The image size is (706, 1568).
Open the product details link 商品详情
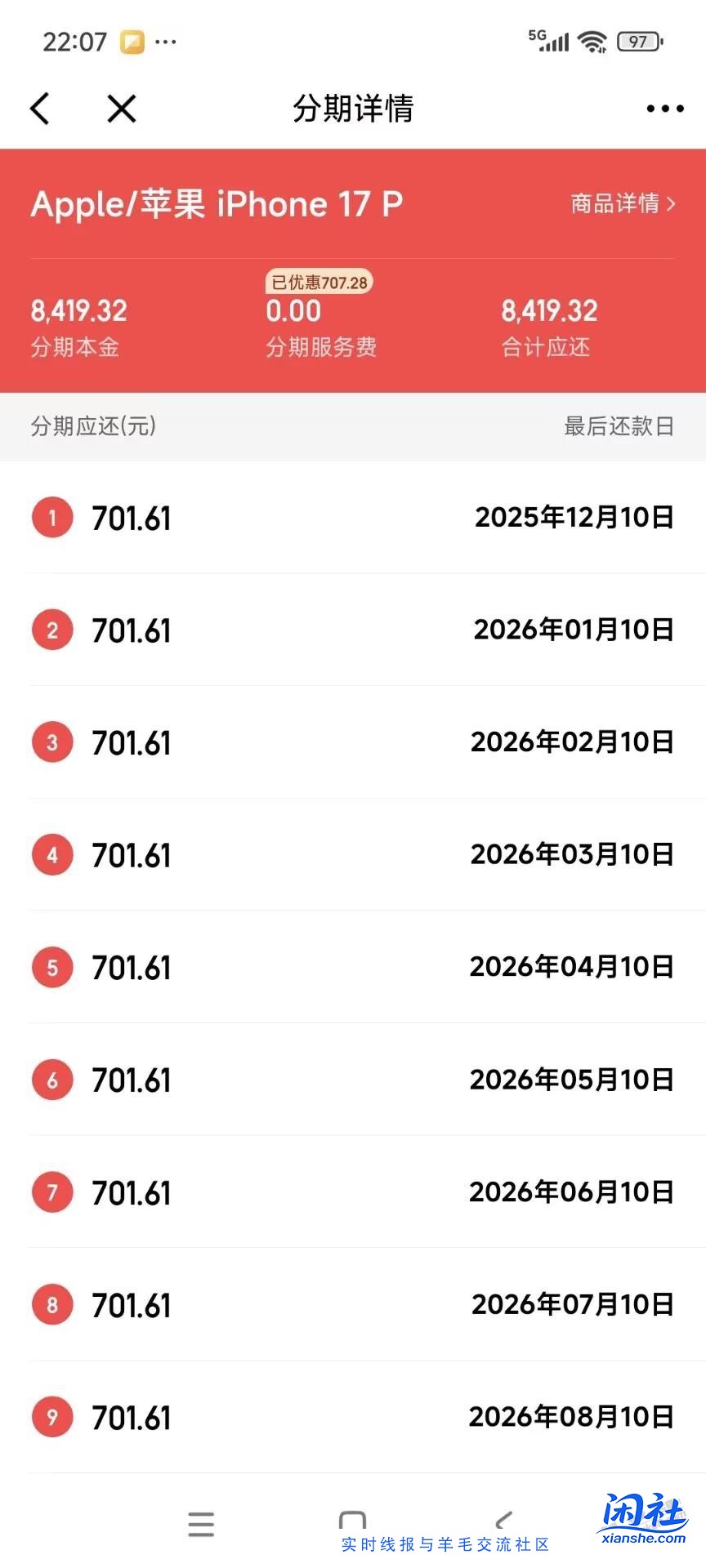pos(617,204)
